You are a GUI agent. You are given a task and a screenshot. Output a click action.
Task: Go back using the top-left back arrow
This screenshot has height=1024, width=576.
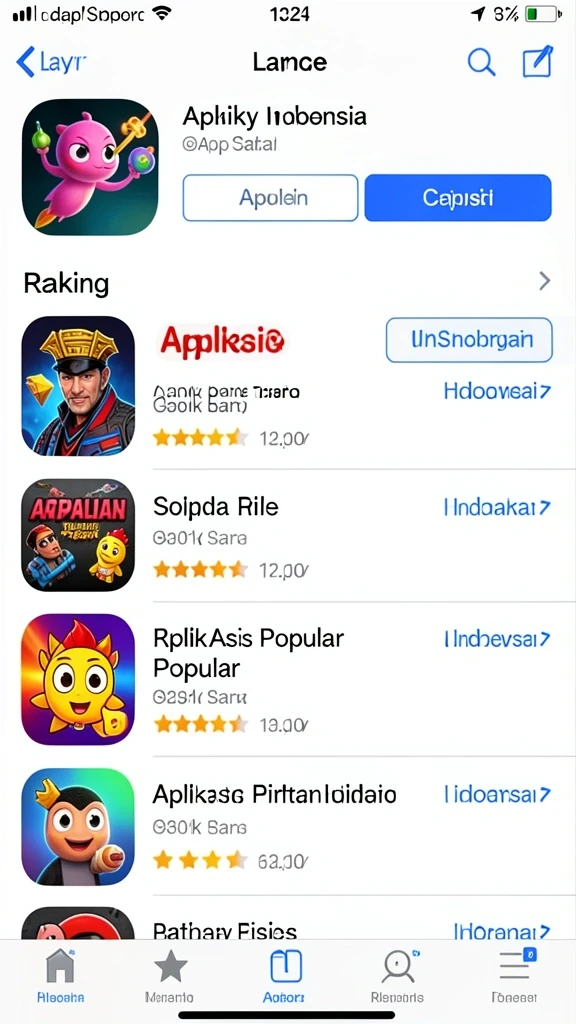click(26, 63)
